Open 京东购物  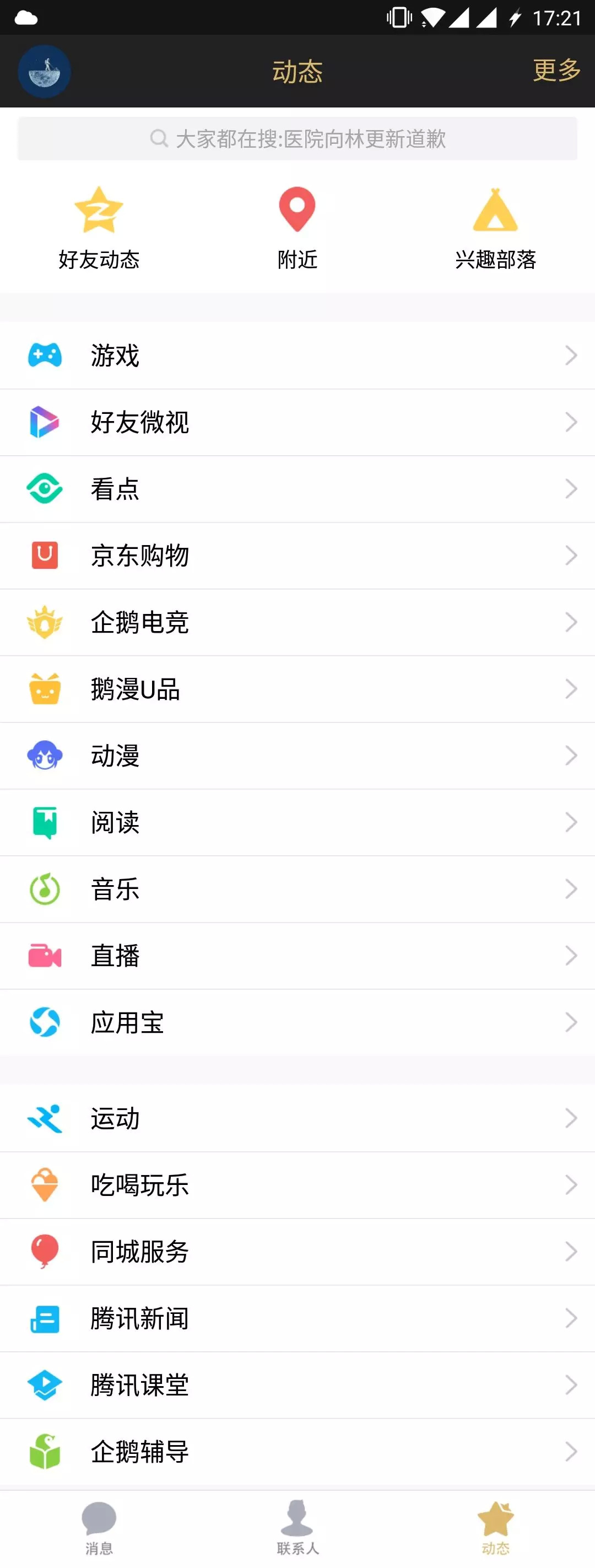click(x=297, y=555)
